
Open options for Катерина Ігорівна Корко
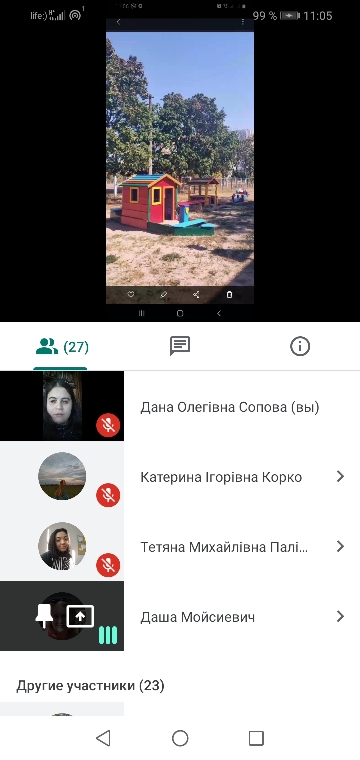point(340,477)
